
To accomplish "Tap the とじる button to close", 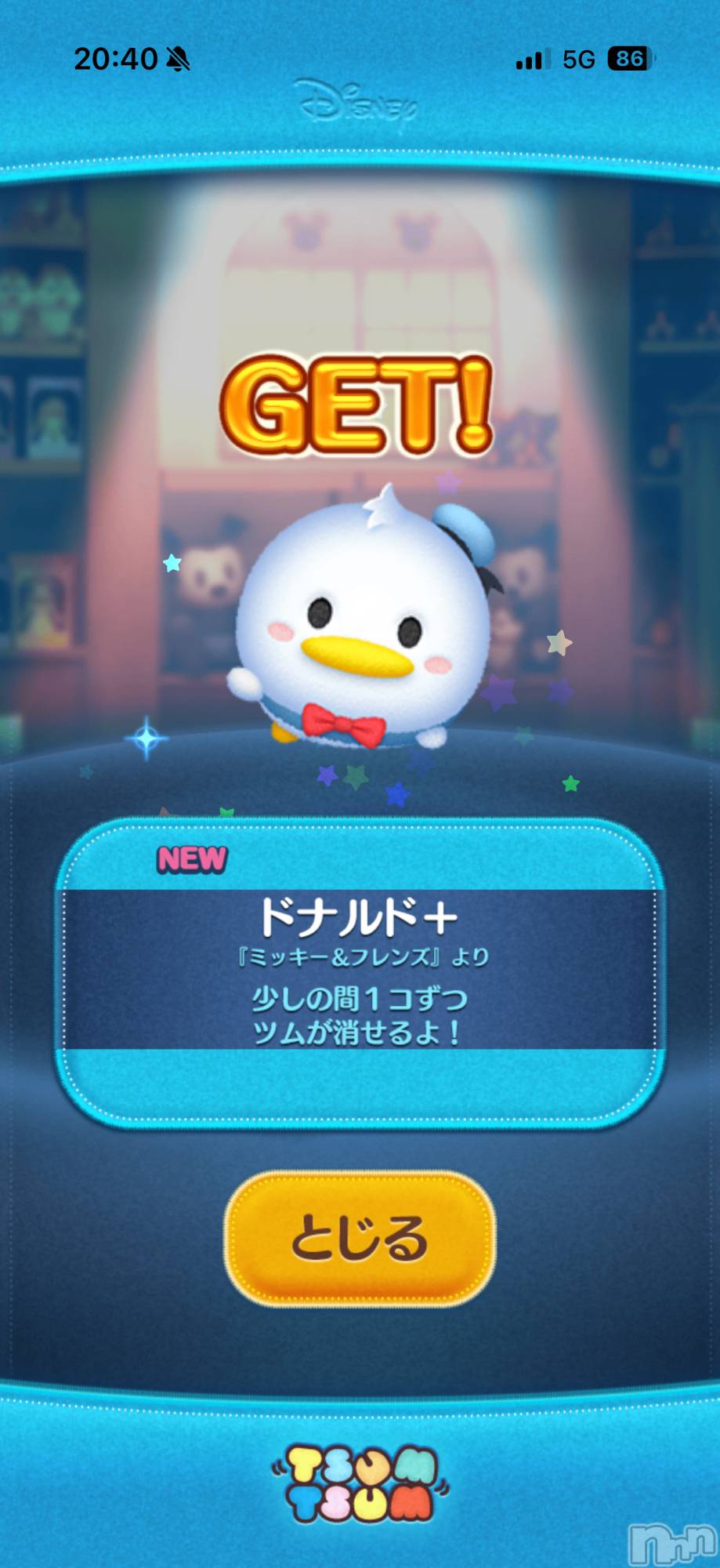I will (360, 1238).
